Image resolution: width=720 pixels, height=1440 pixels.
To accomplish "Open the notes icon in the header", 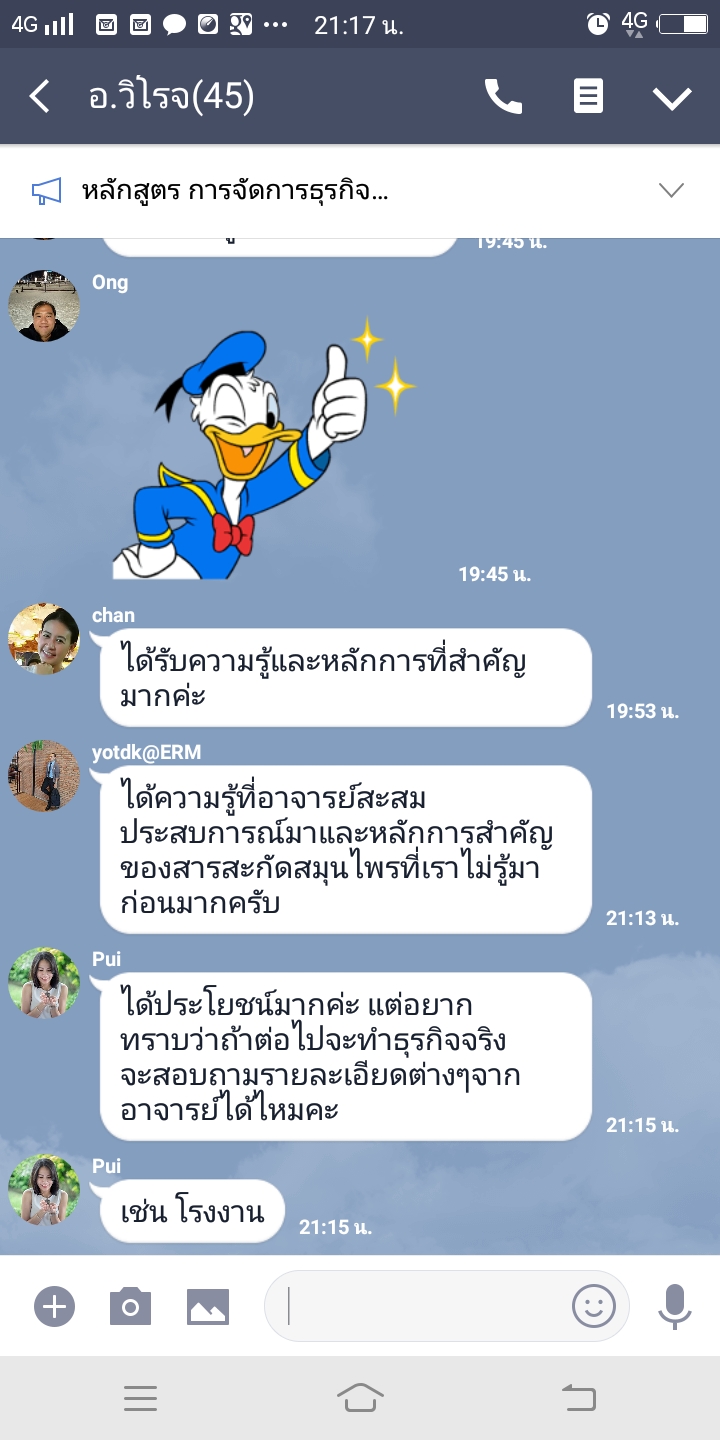I will 588,97.
